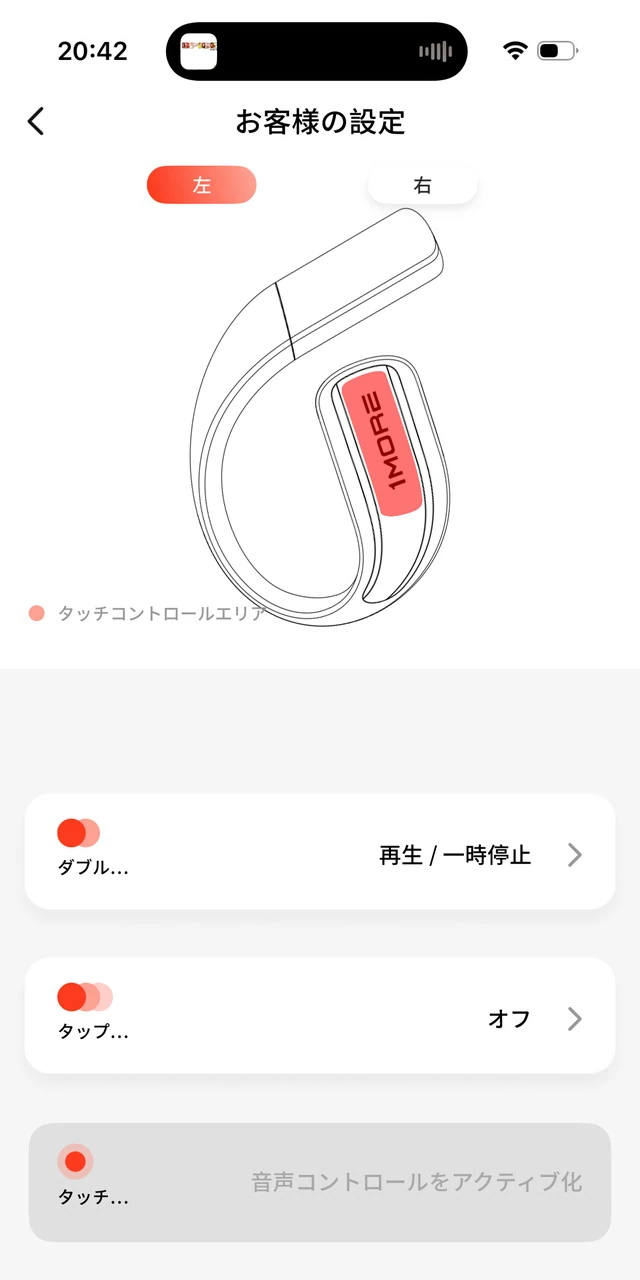Image resolution: width=640 pixels, height=1280 pixels.
Task: Open double-tap setting 再生 / 一時停止
Action: coord(319,852)
